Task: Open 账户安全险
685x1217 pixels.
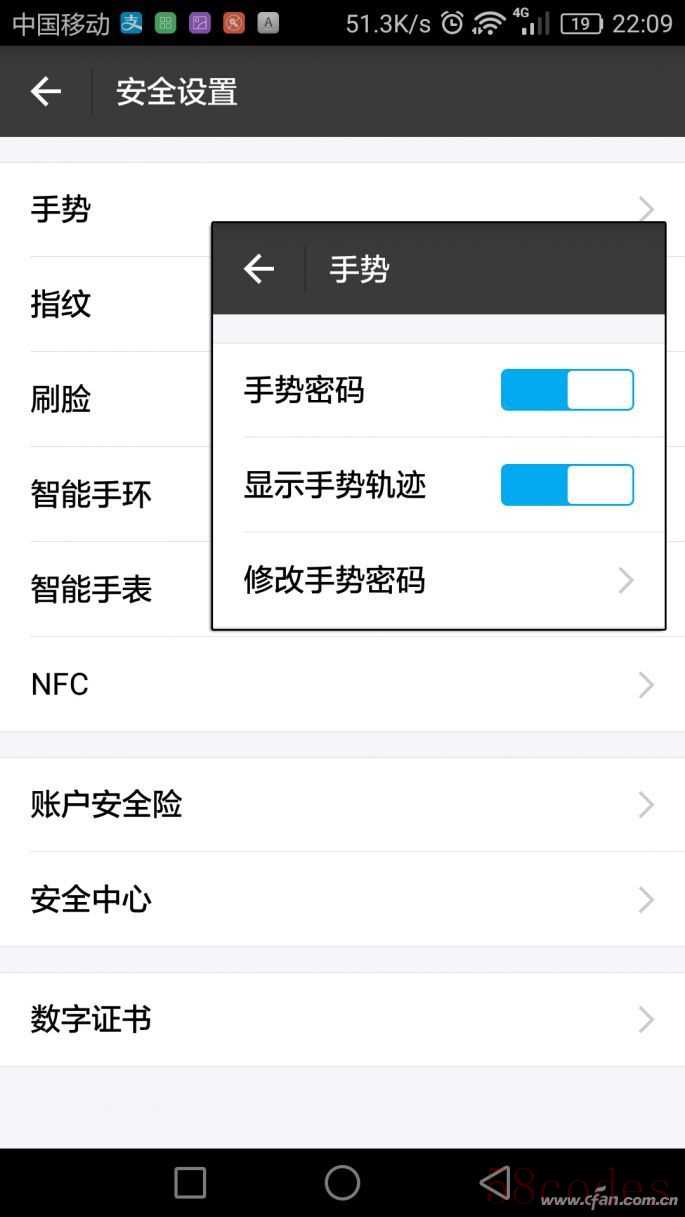Action: (x=342, y=804)
